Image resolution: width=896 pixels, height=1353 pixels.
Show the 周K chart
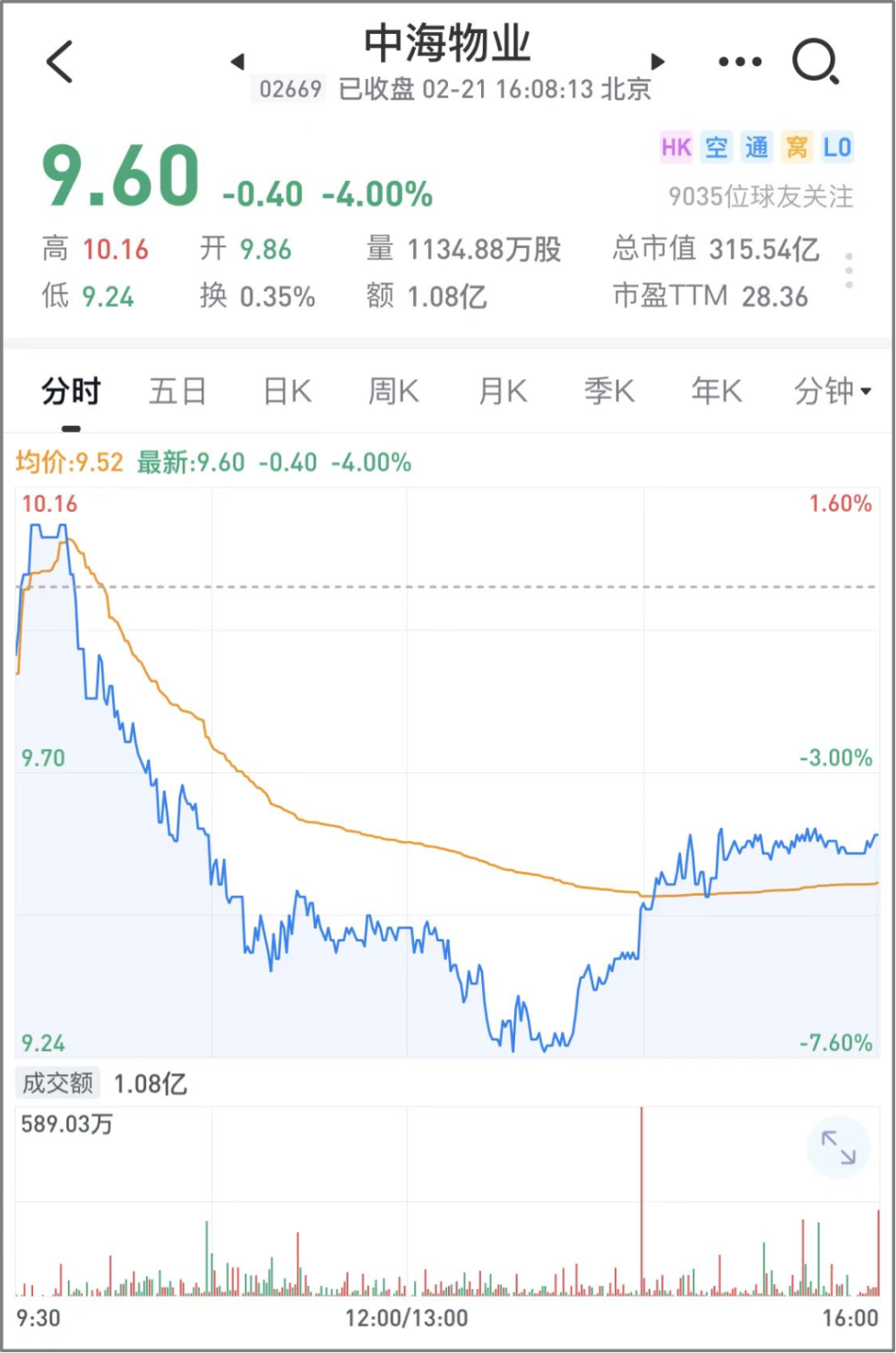point(393,392)
